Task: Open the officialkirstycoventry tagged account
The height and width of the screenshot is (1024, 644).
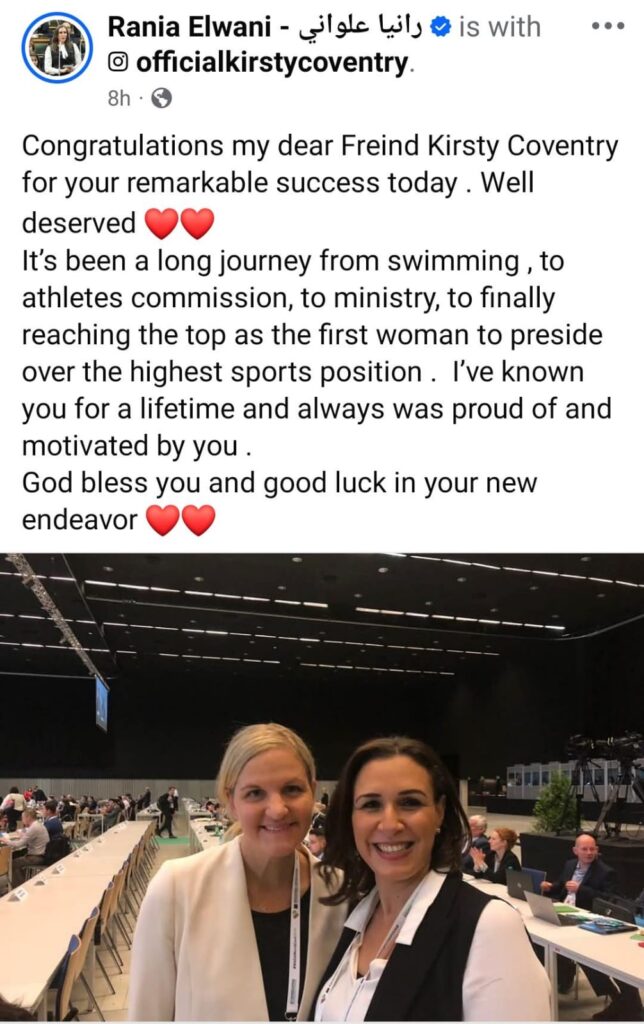Action: pyautogui.click(x=273, y=63)
